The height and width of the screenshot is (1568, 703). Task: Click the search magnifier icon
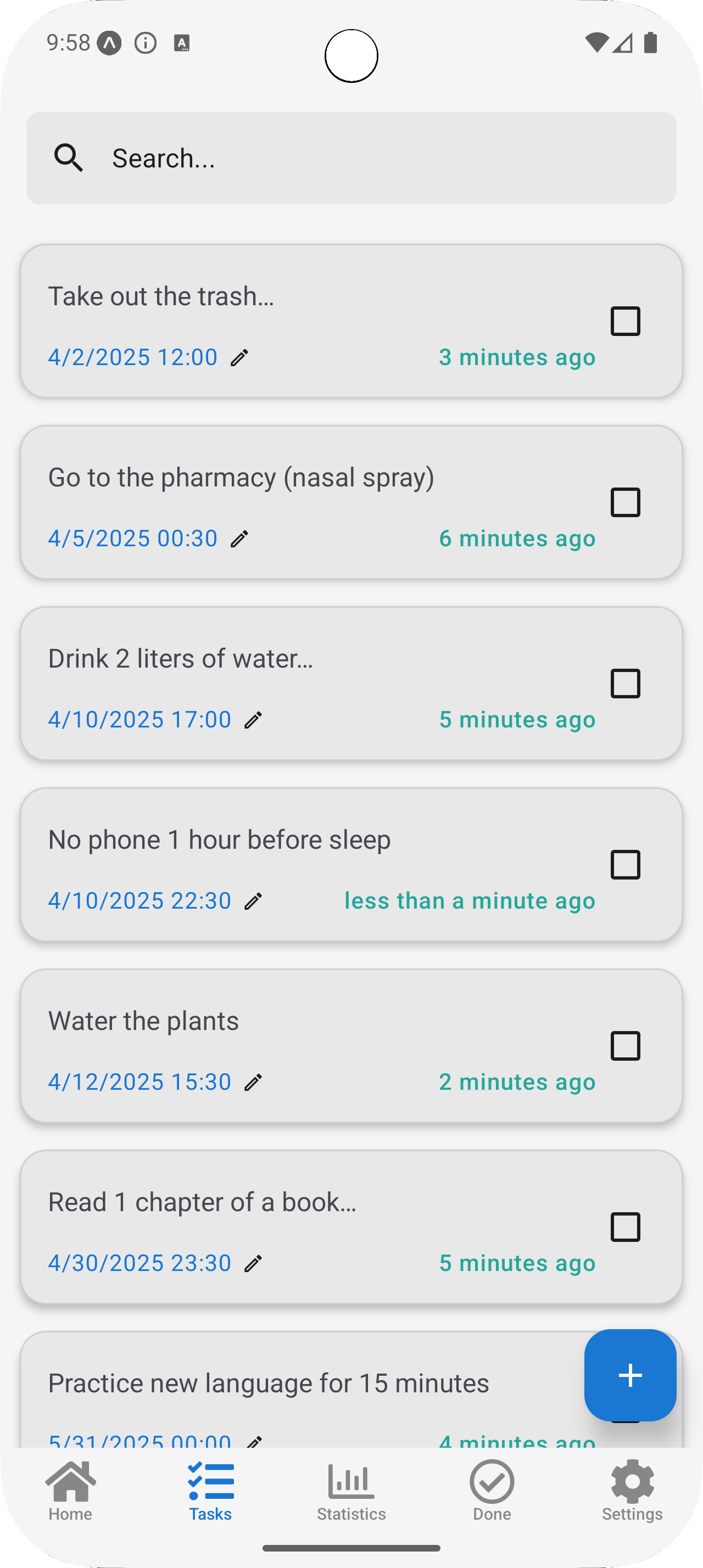[x=69, y=157]
